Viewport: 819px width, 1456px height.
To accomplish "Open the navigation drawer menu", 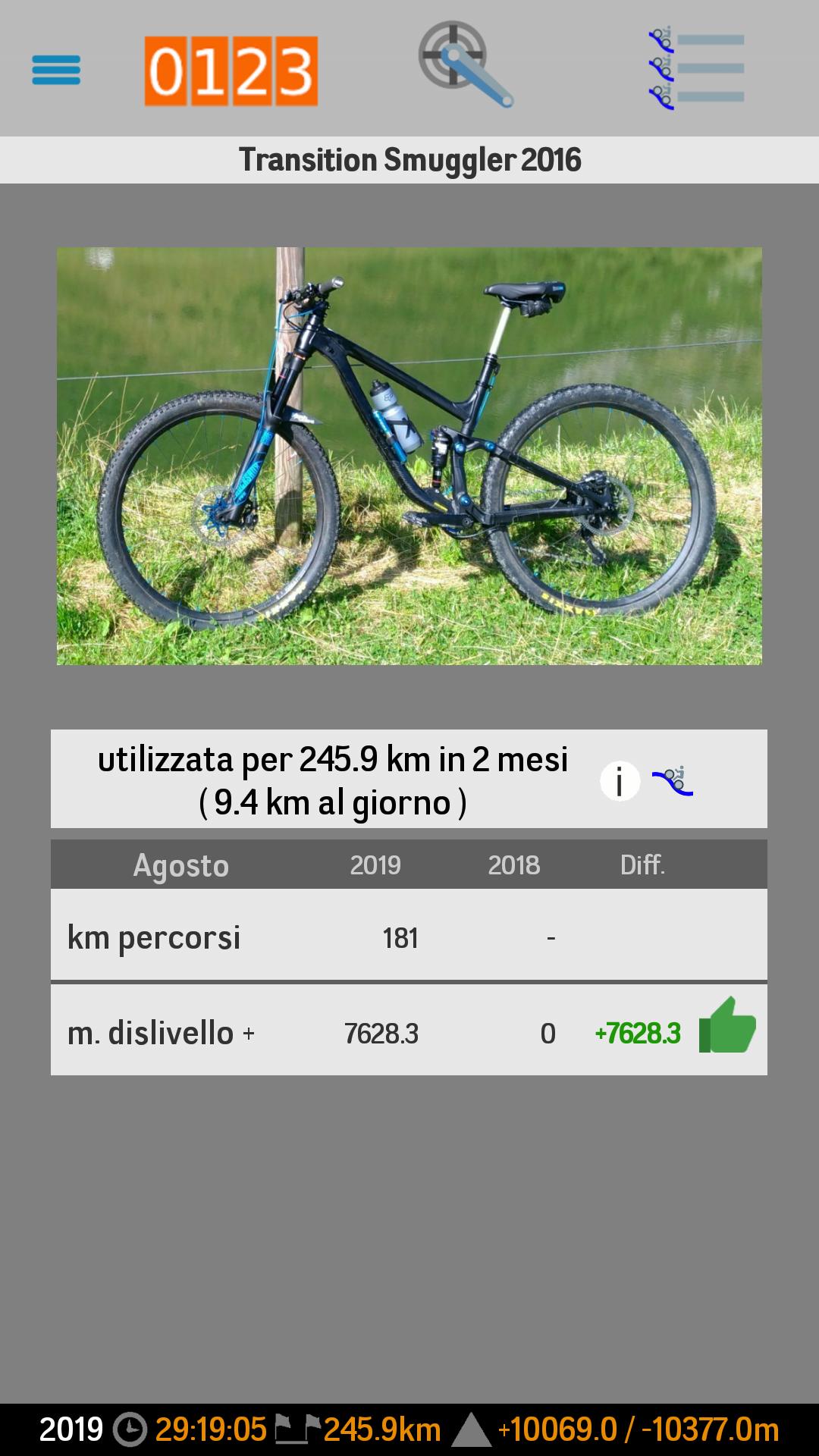I will (55, 71).
